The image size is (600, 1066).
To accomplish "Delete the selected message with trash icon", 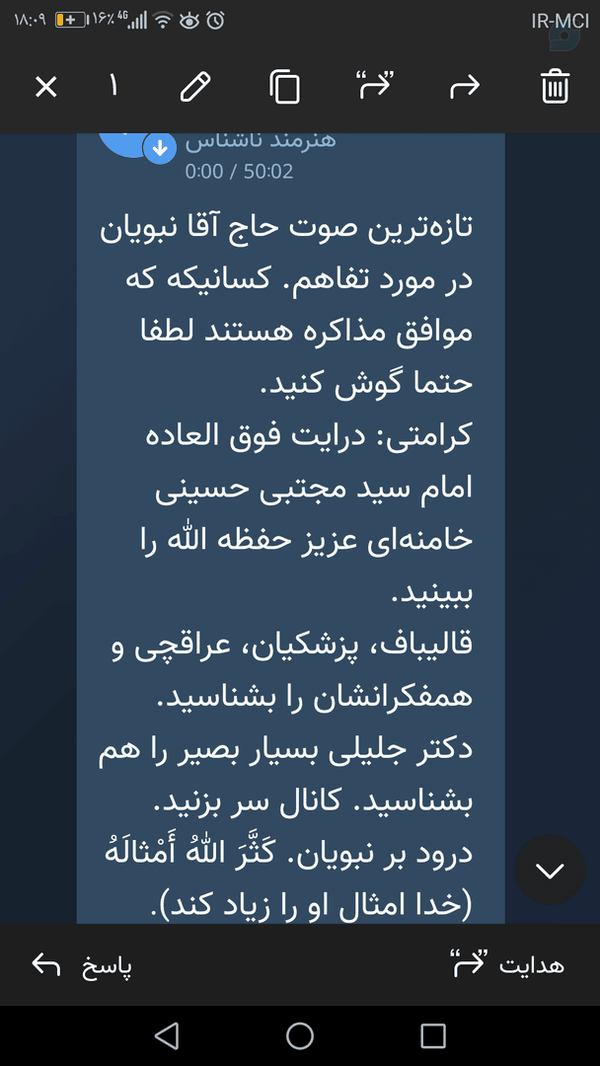I will (x=554, y=86).
